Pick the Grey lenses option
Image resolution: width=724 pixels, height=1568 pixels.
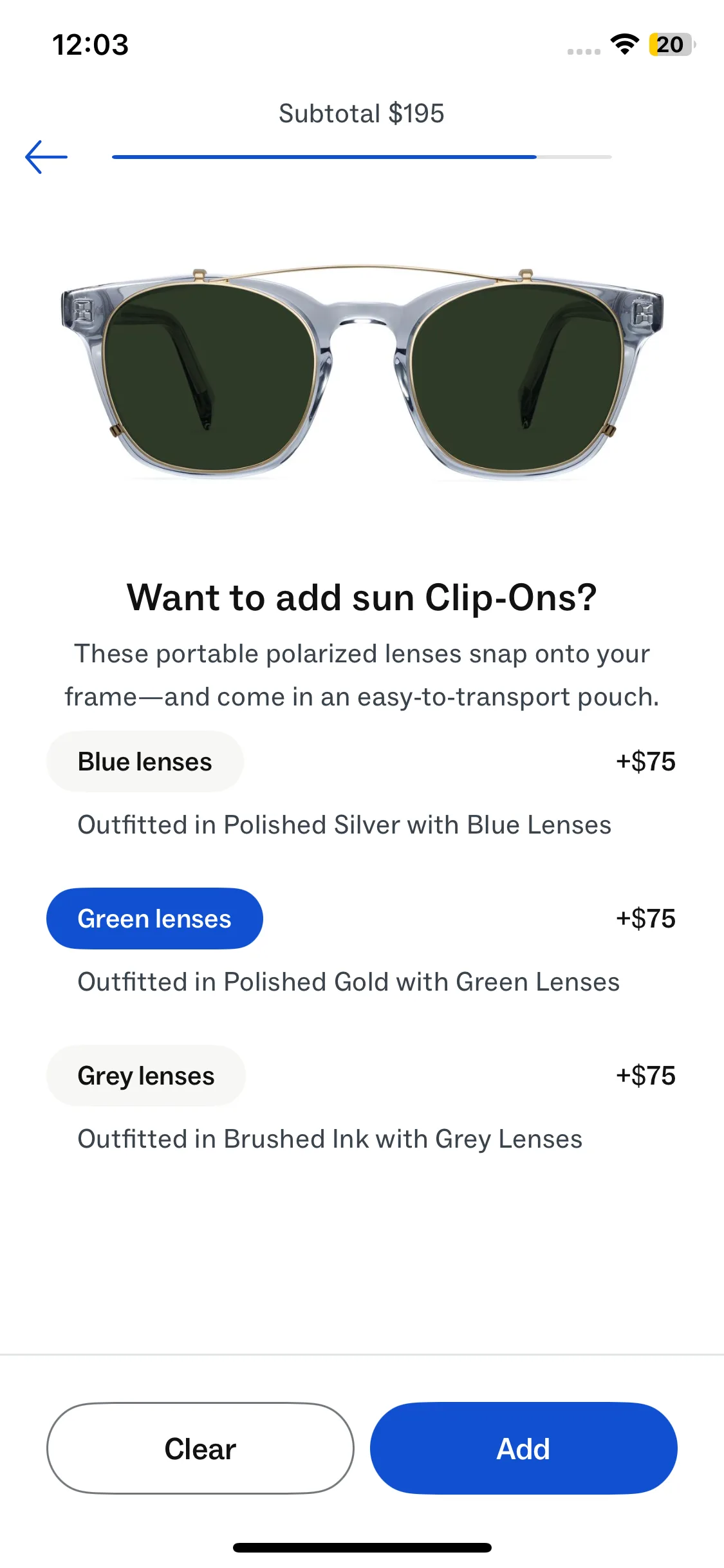(146, 1076)
